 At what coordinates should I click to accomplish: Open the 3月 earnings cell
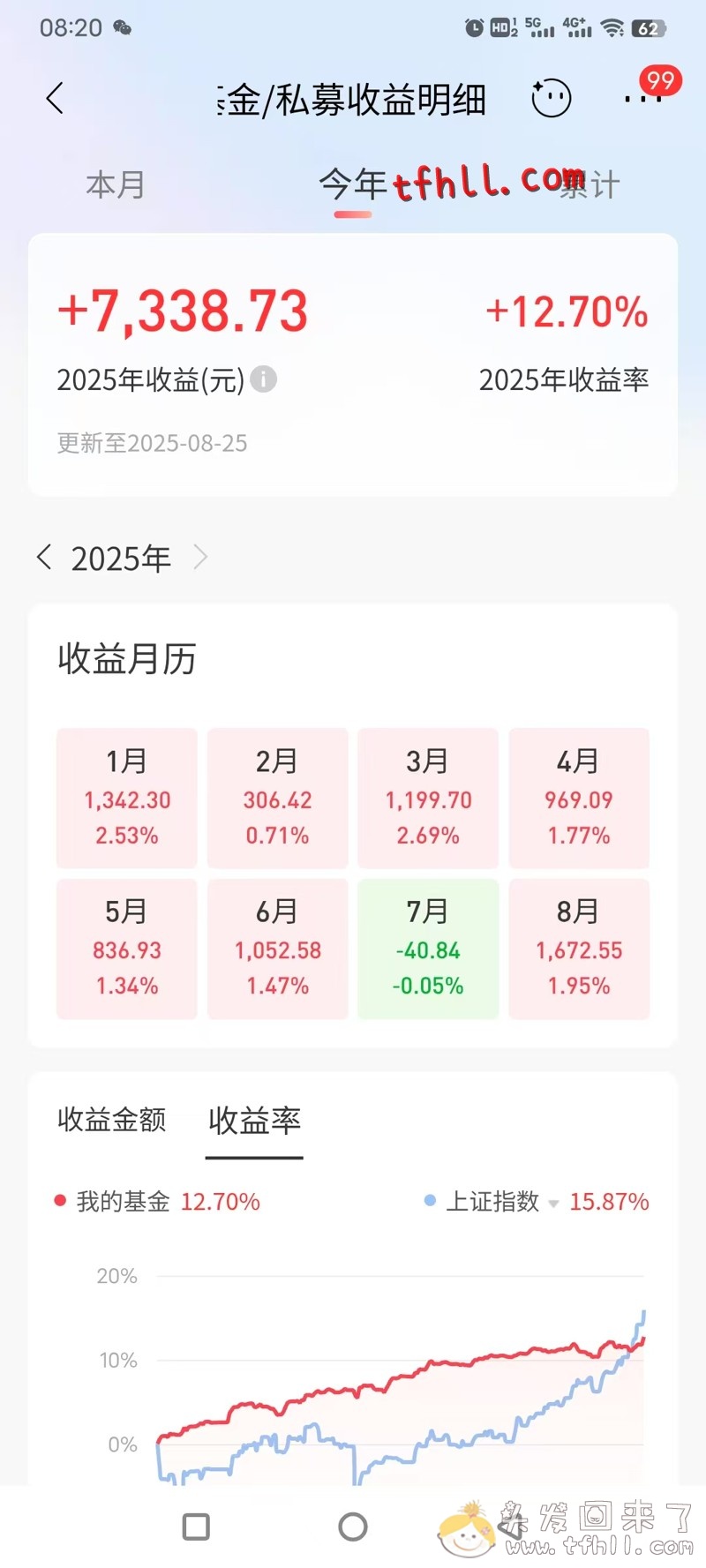(428, 798)
